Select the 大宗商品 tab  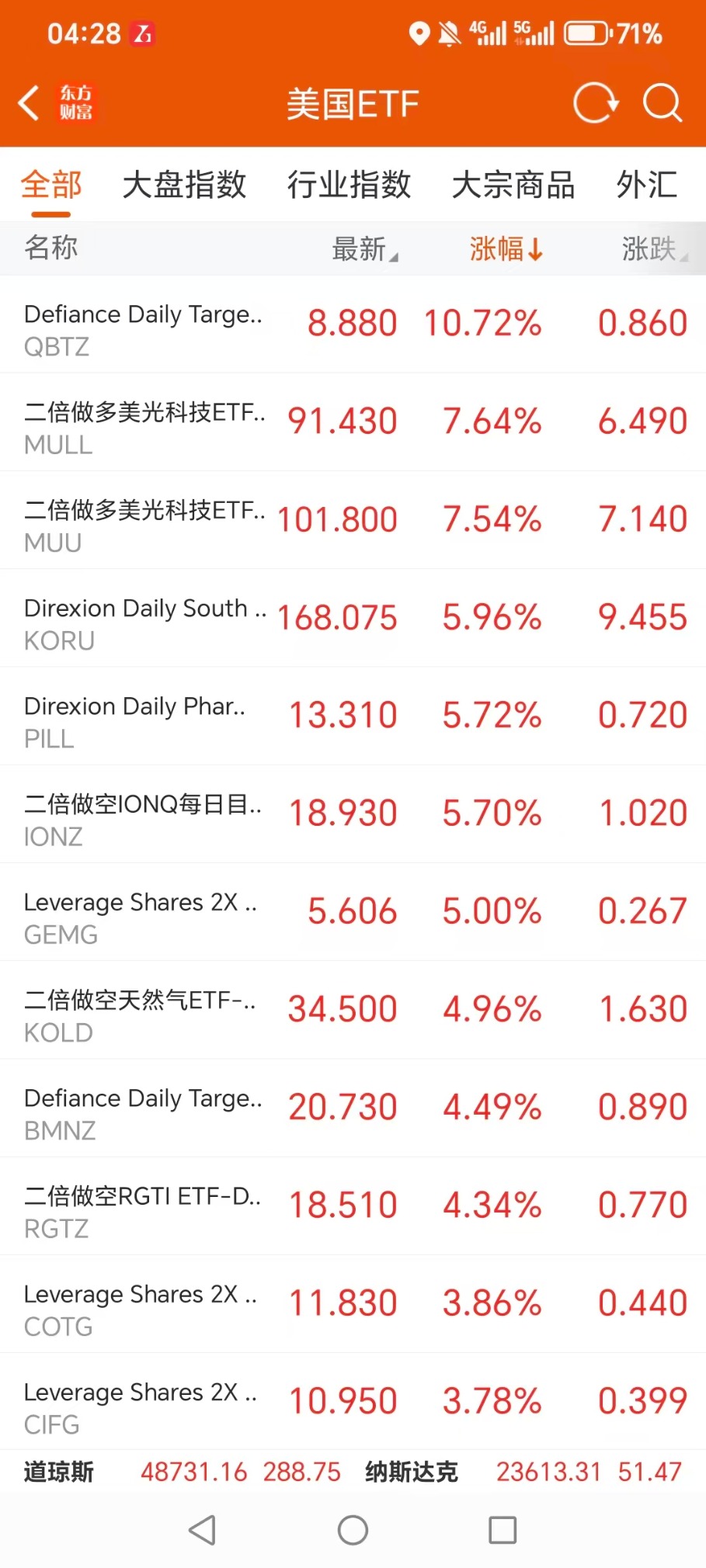513,186
